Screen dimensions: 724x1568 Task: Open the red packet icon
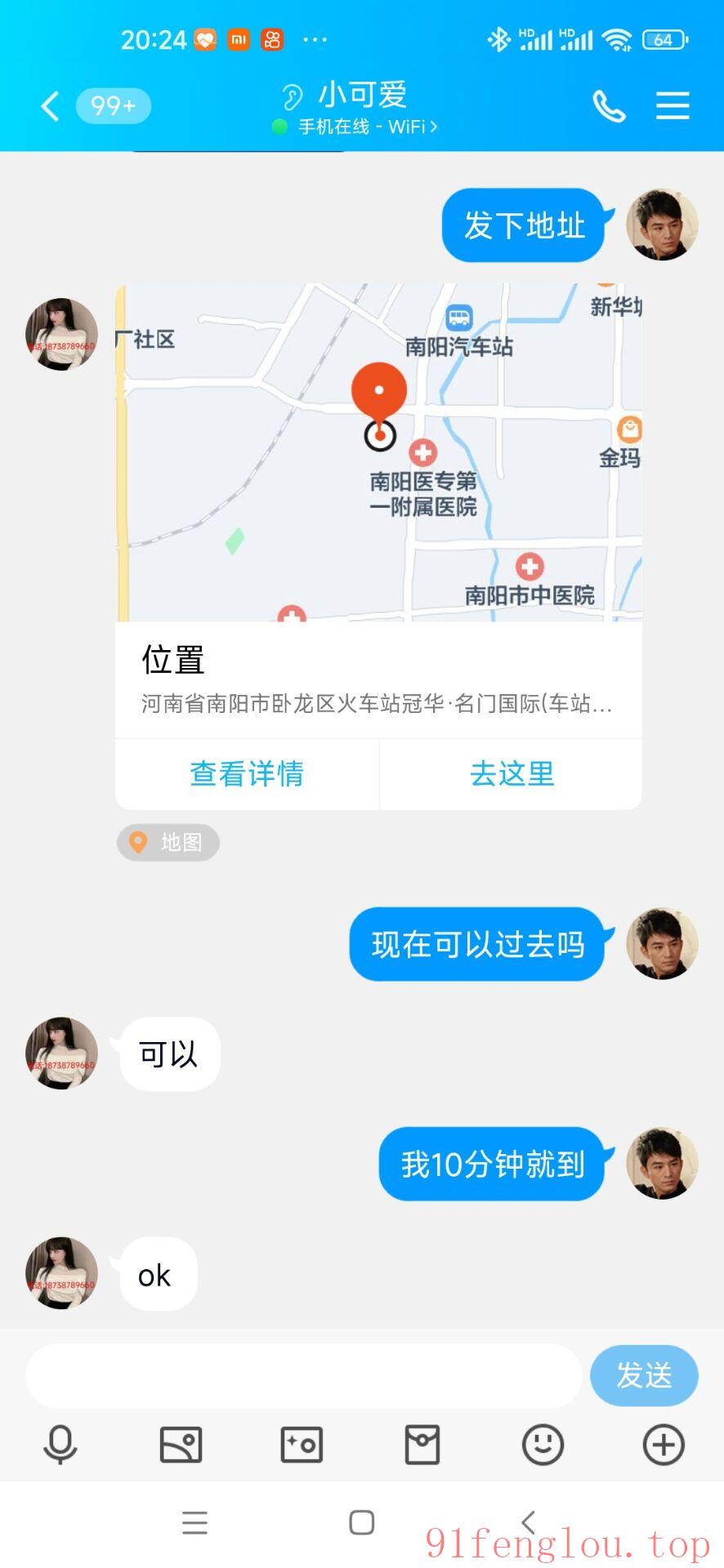[422, 1444]
